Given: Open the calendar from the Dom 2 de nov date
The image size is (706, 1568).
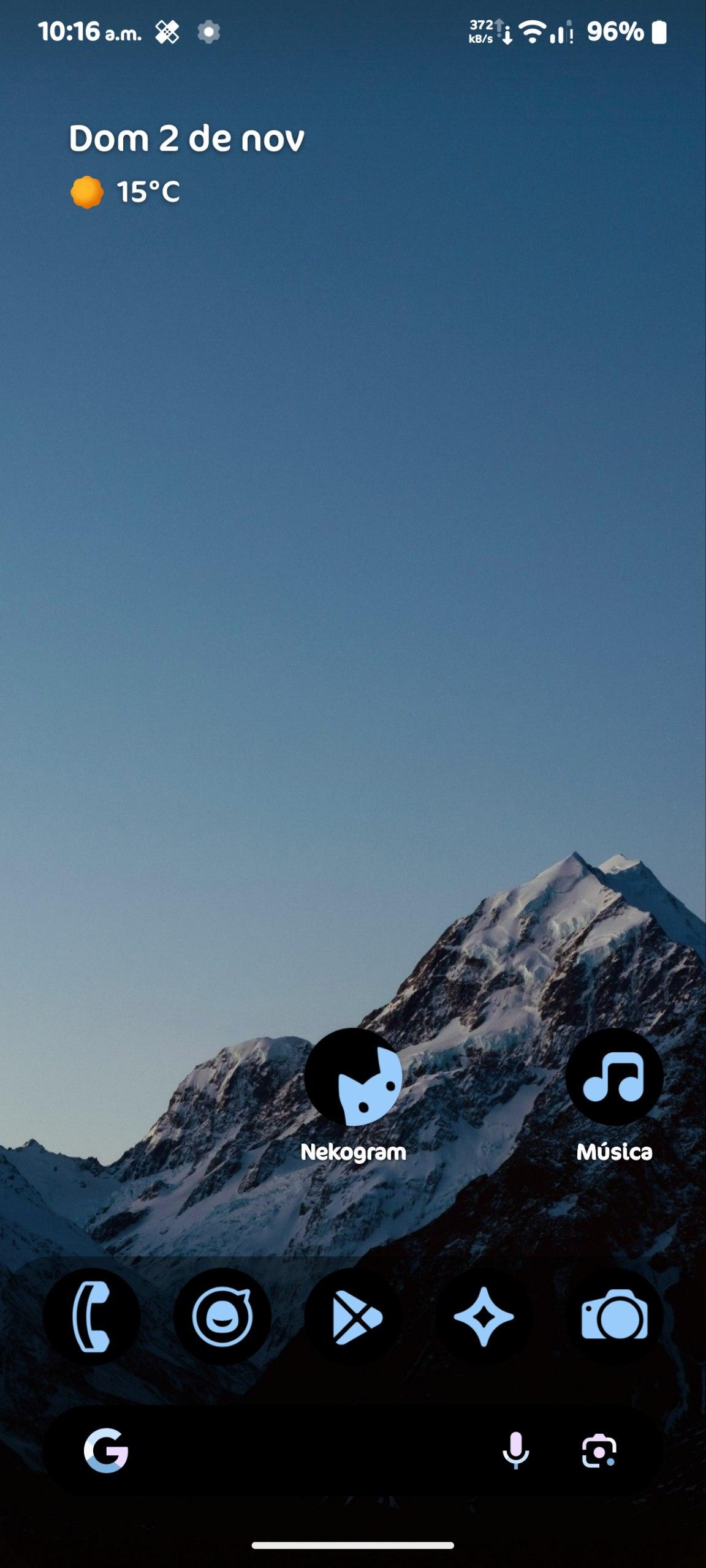Looking at the screenshot, I should 186,138.
